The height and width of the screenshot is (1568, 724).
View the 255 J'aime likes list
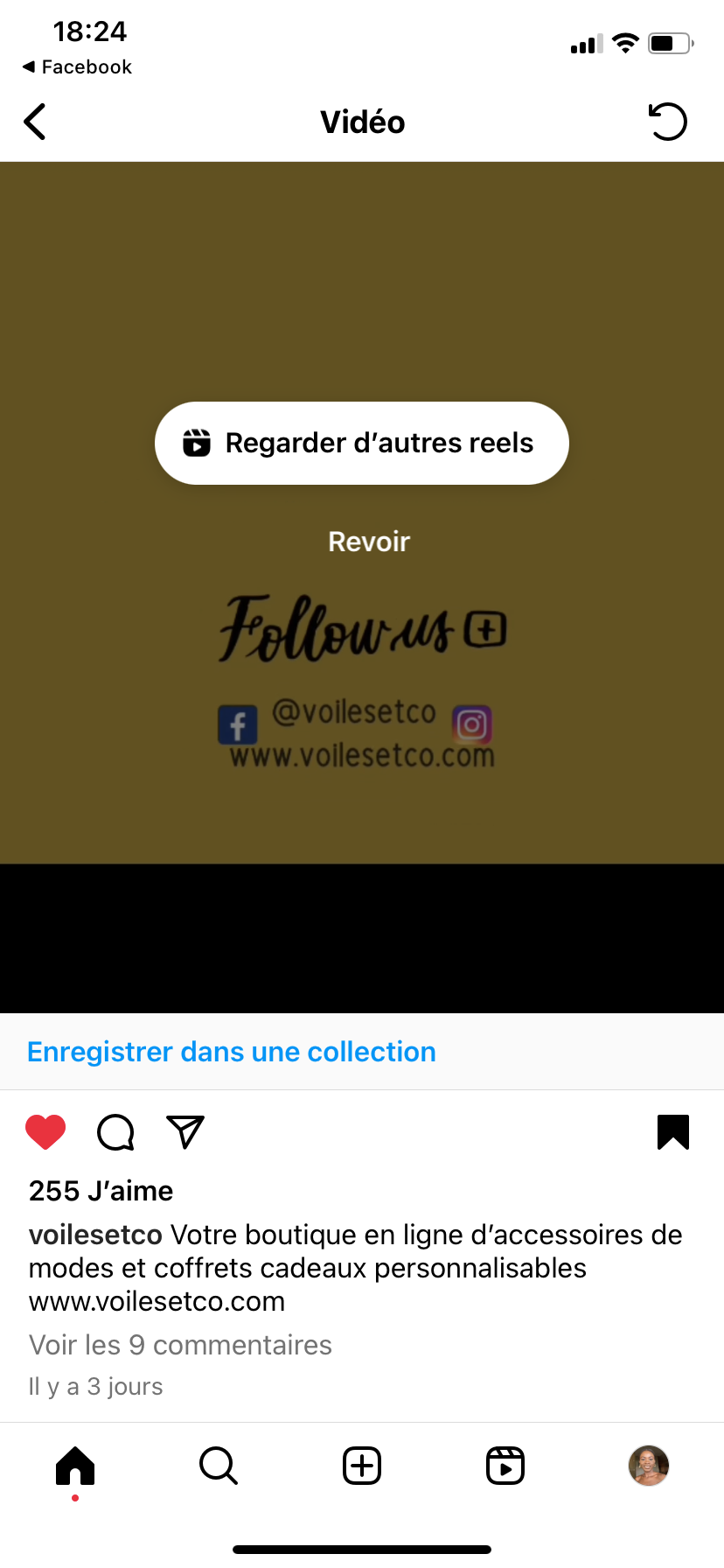pos(101,1191)
